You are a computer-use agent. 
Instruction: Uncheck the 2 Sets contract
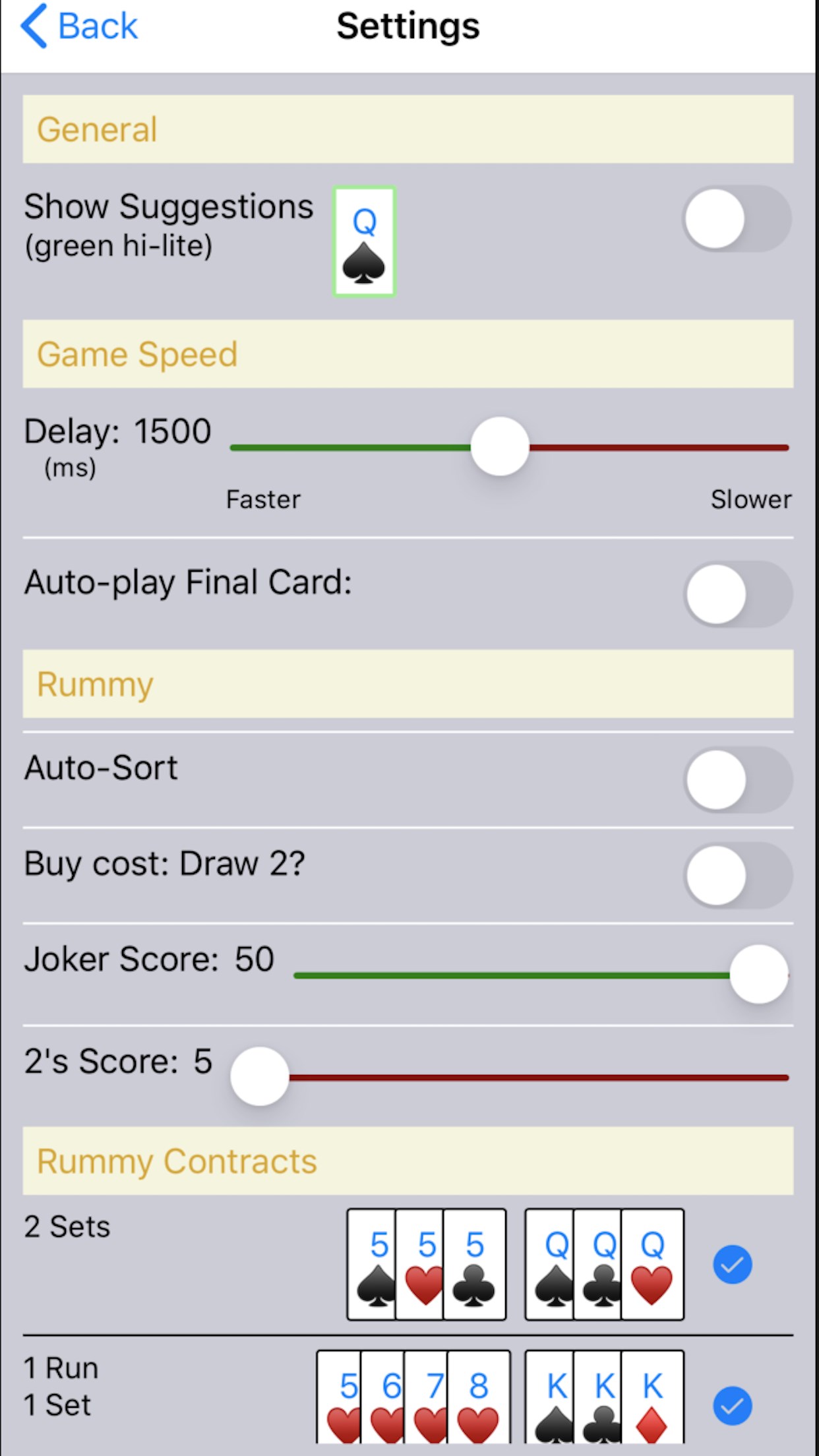[732, 1265]
